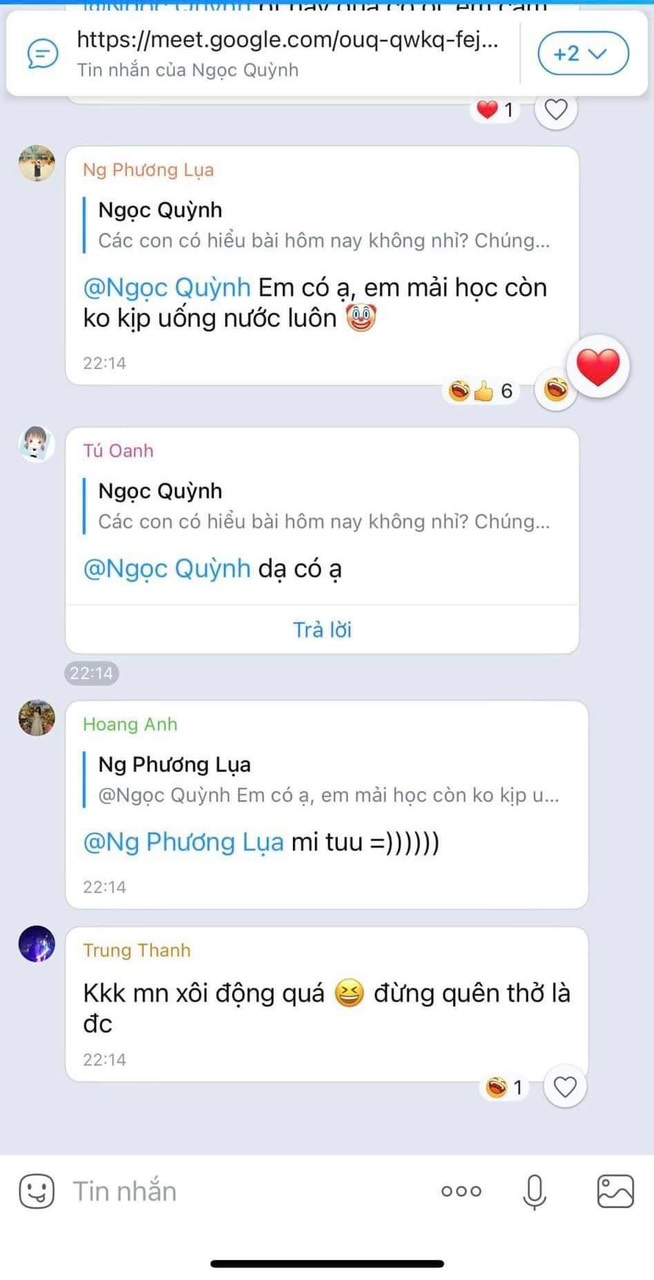Record a voice message with microphone
The height and width of the screenshot is (1280, 654).
click(x=535, y=1191)
